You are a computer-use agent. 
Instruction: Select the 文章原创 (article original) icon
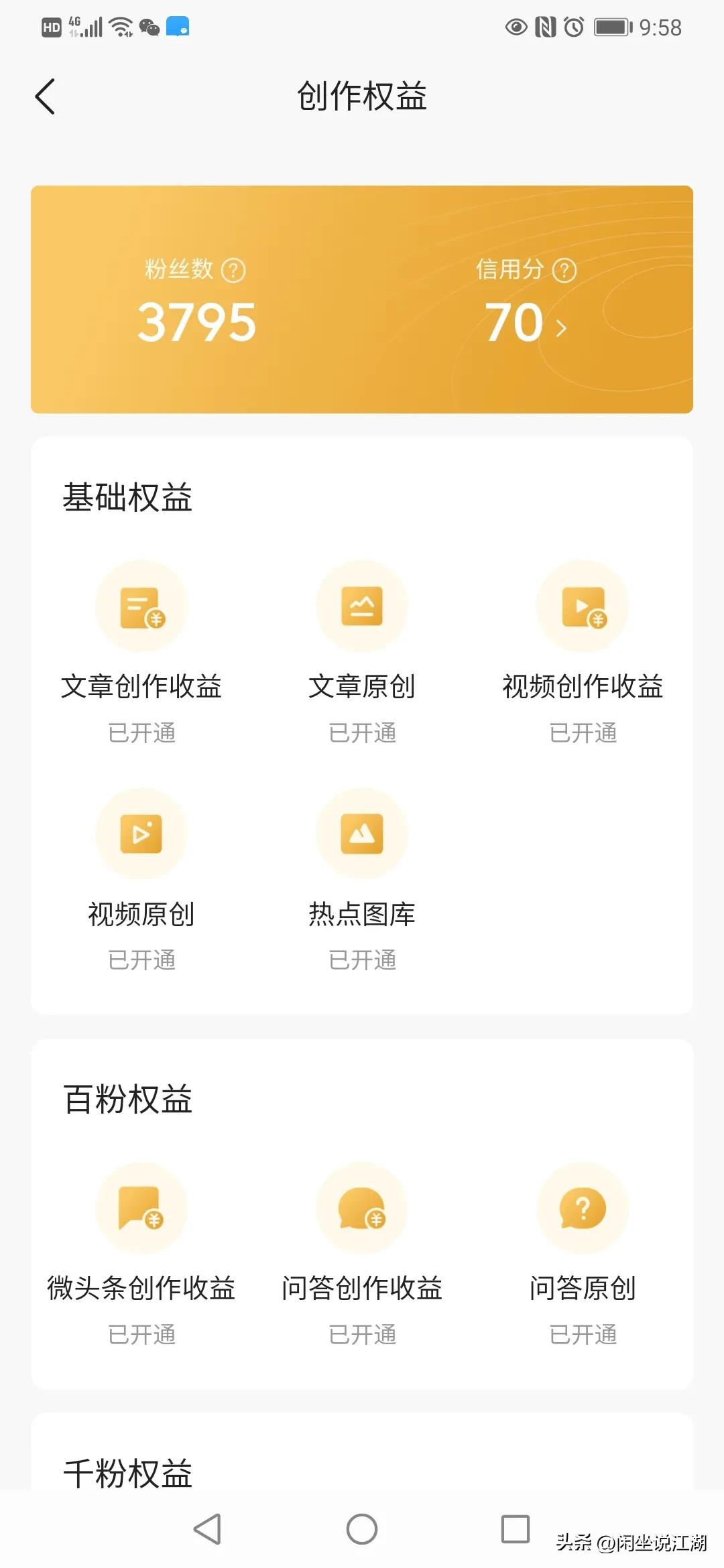[x=362, y=605]
